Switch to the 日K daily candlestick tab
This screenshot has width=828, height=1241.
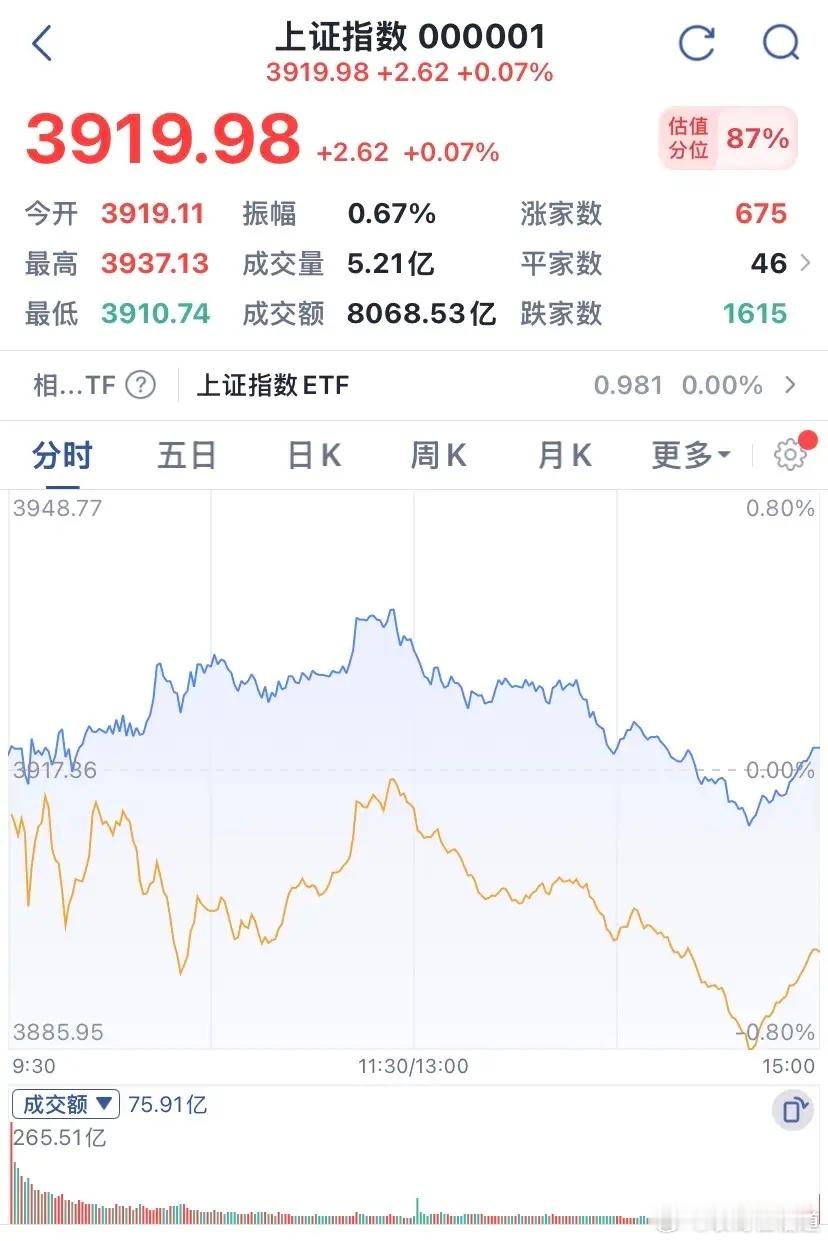(312, 455)
